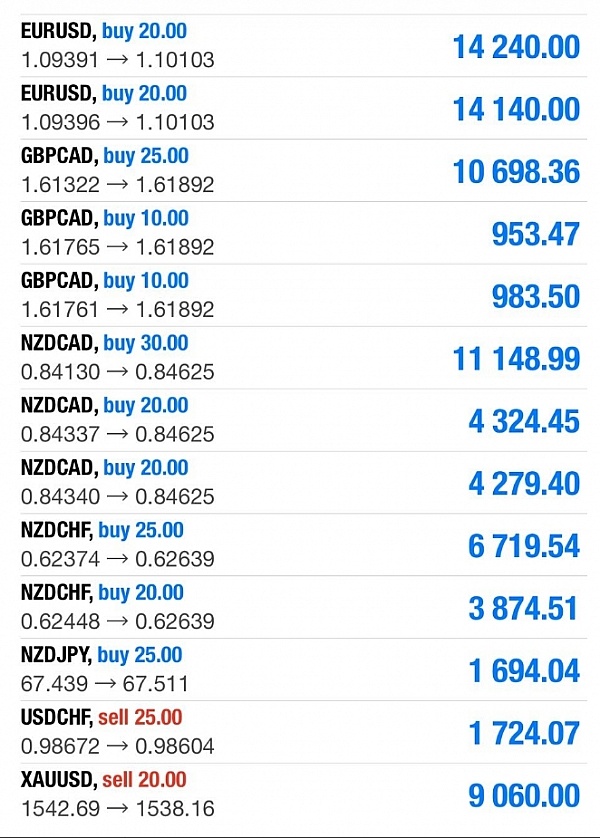
Task: Expand the NZDCAD trade with profit 4 324.45
Action: point(300,420)
